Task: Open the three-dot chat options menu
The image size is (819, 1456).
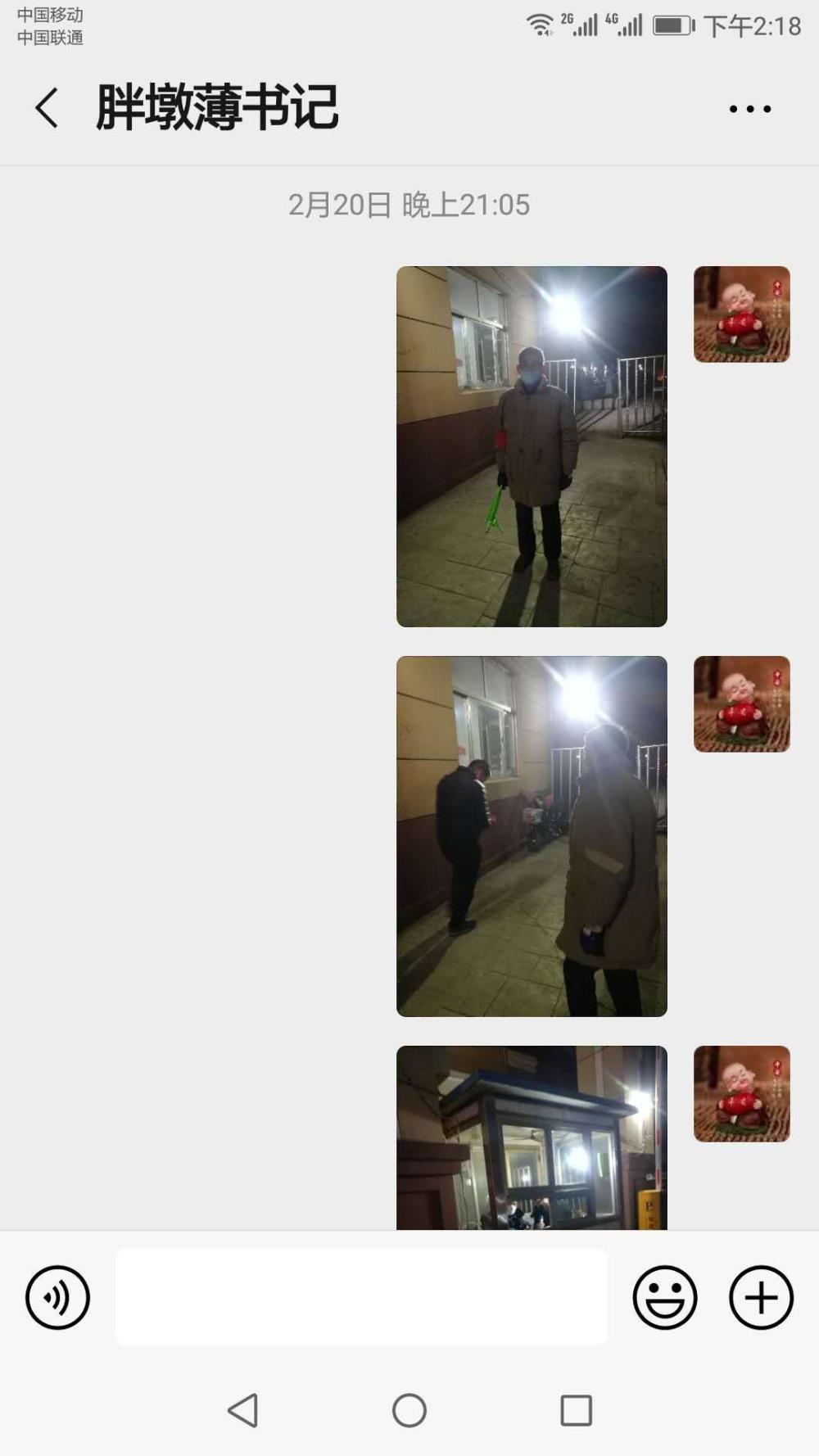Action: click(750, 109)
